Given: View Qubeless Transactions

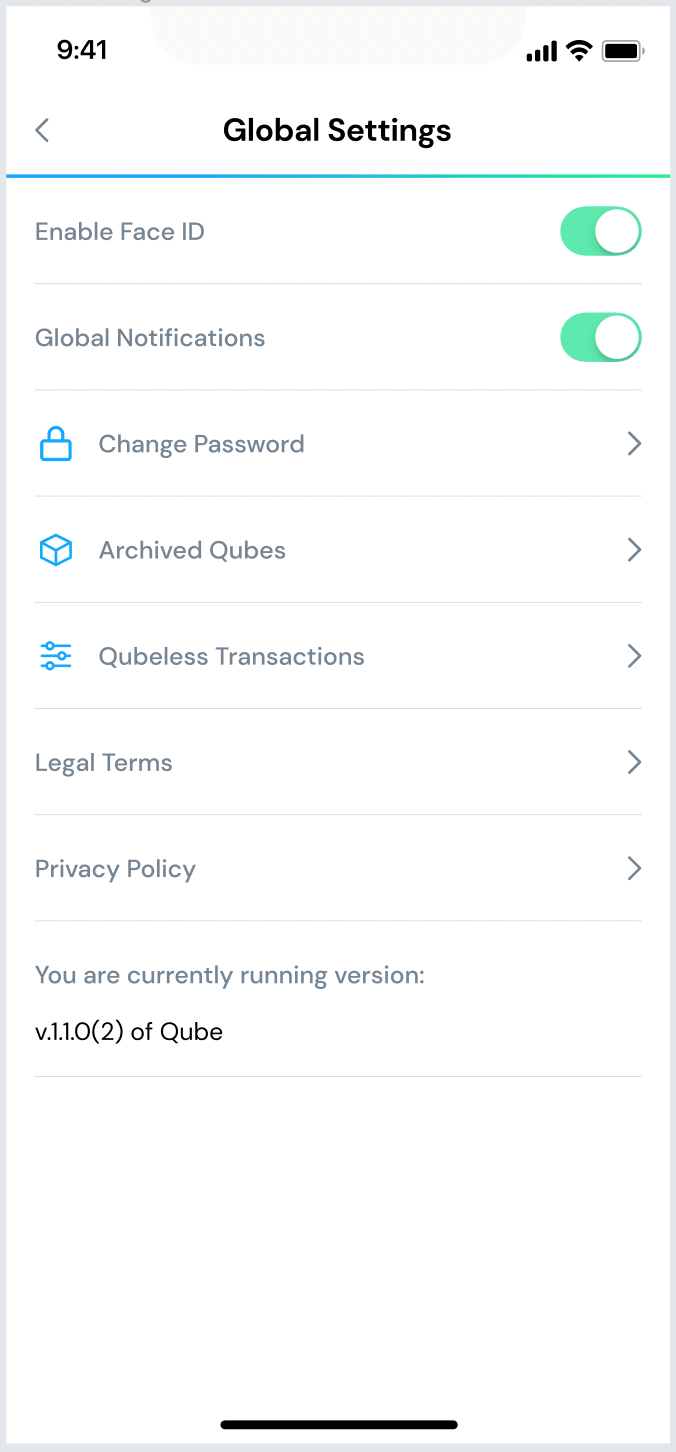Looking at the screenshot, I should click(338, 656).
